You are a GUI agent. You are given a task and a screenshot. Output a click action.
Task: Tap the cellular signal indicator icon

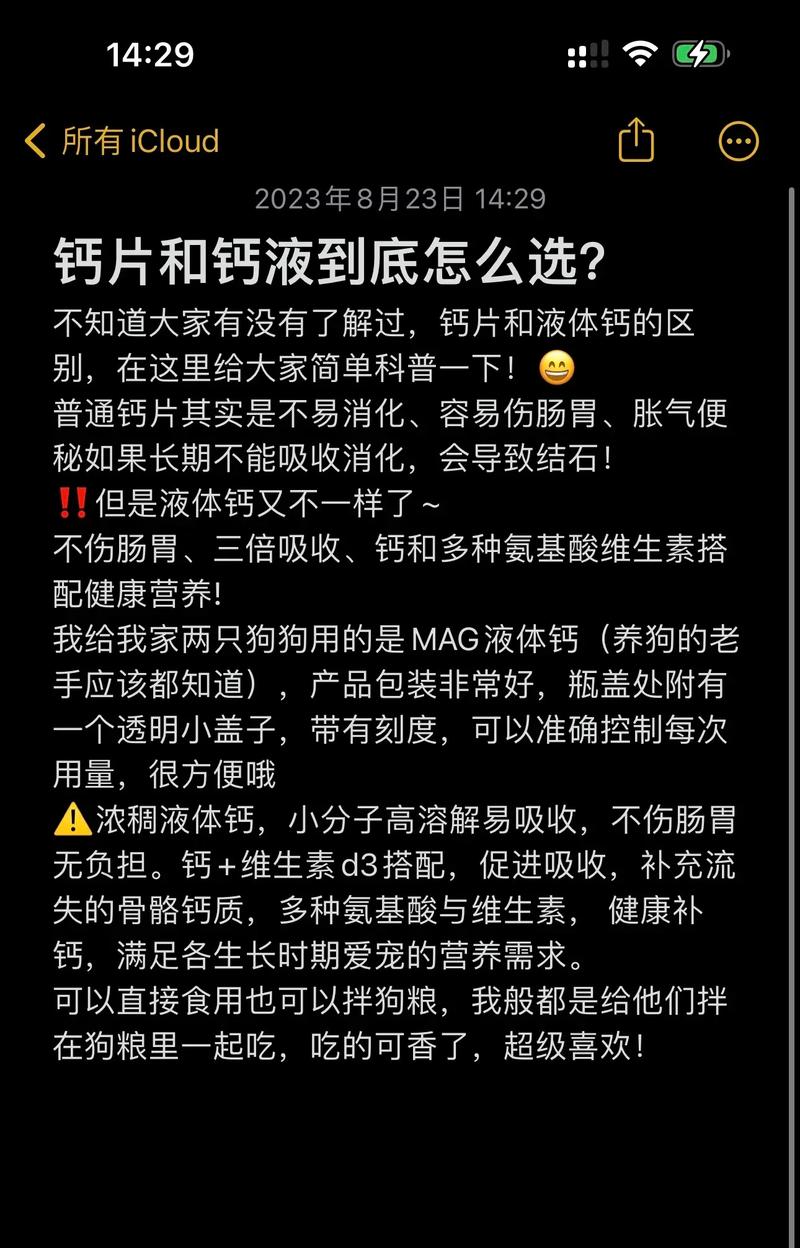[x=590, y=54]
